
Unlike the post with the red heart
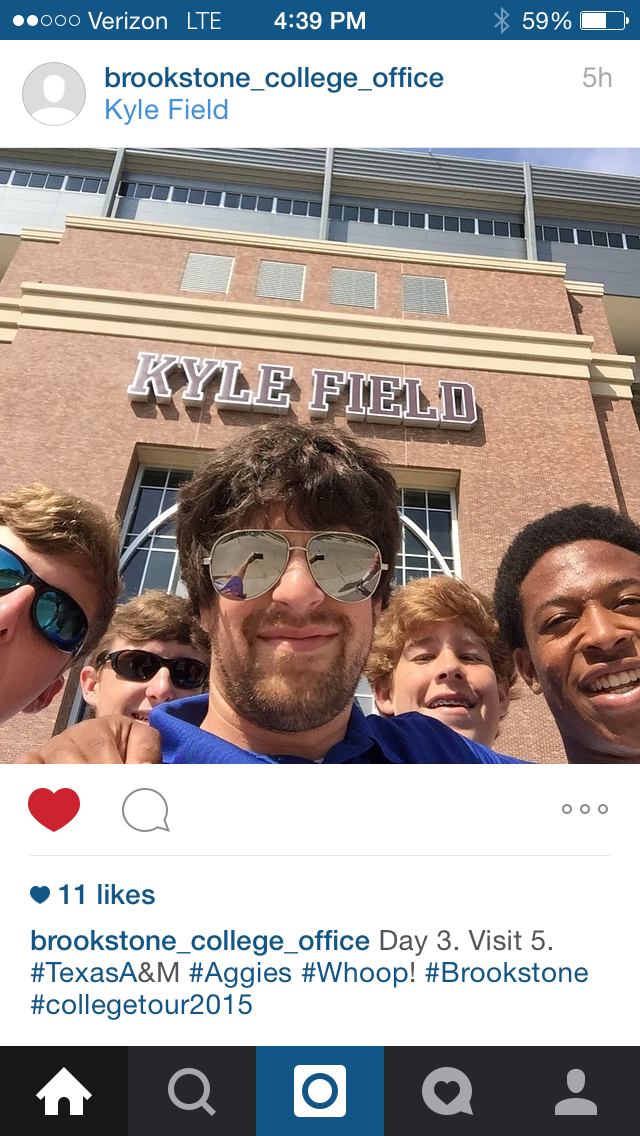(54, 809)
